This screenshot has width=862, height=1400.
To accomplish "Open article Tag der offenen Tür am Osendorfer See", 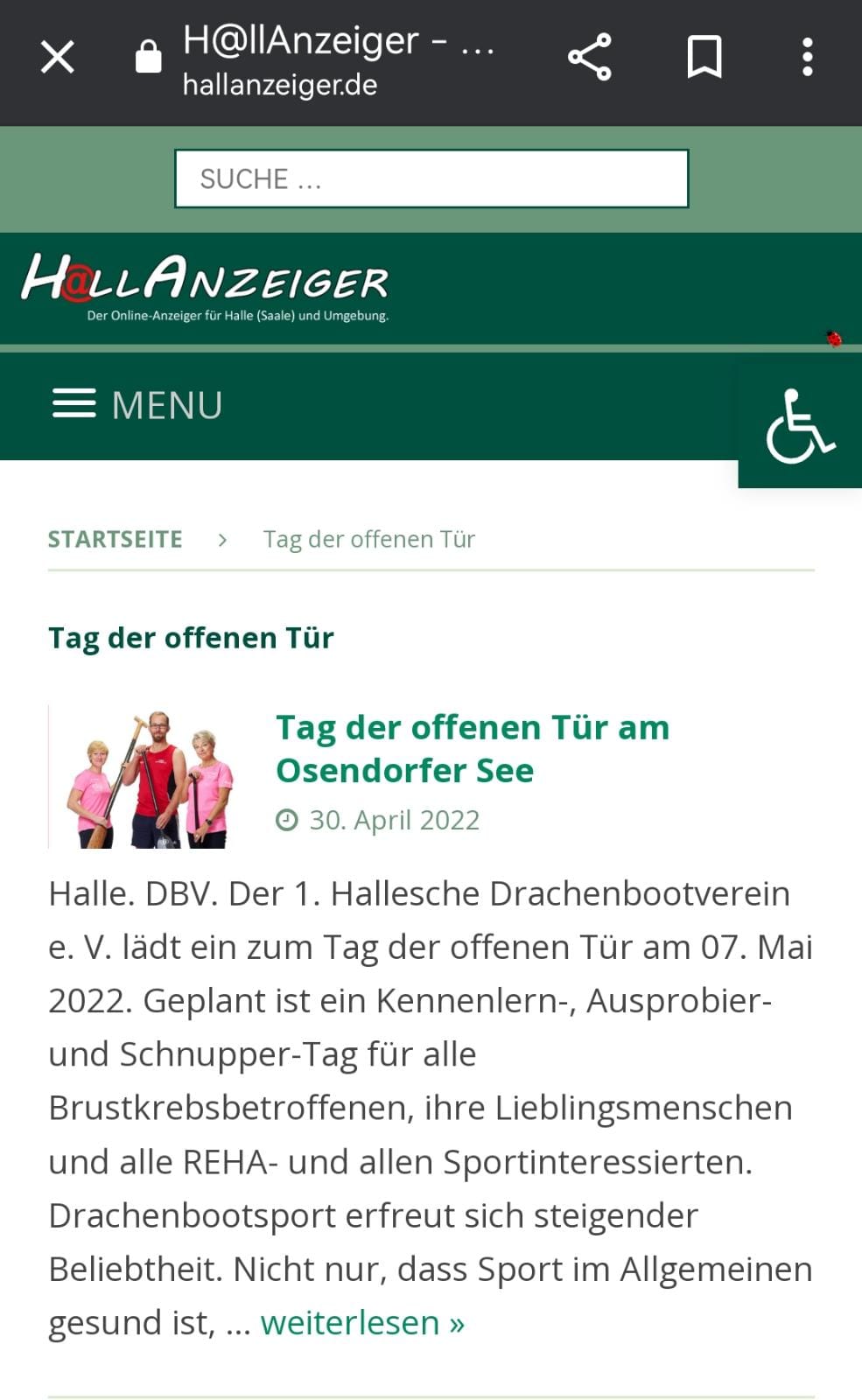I will [472, 749].
